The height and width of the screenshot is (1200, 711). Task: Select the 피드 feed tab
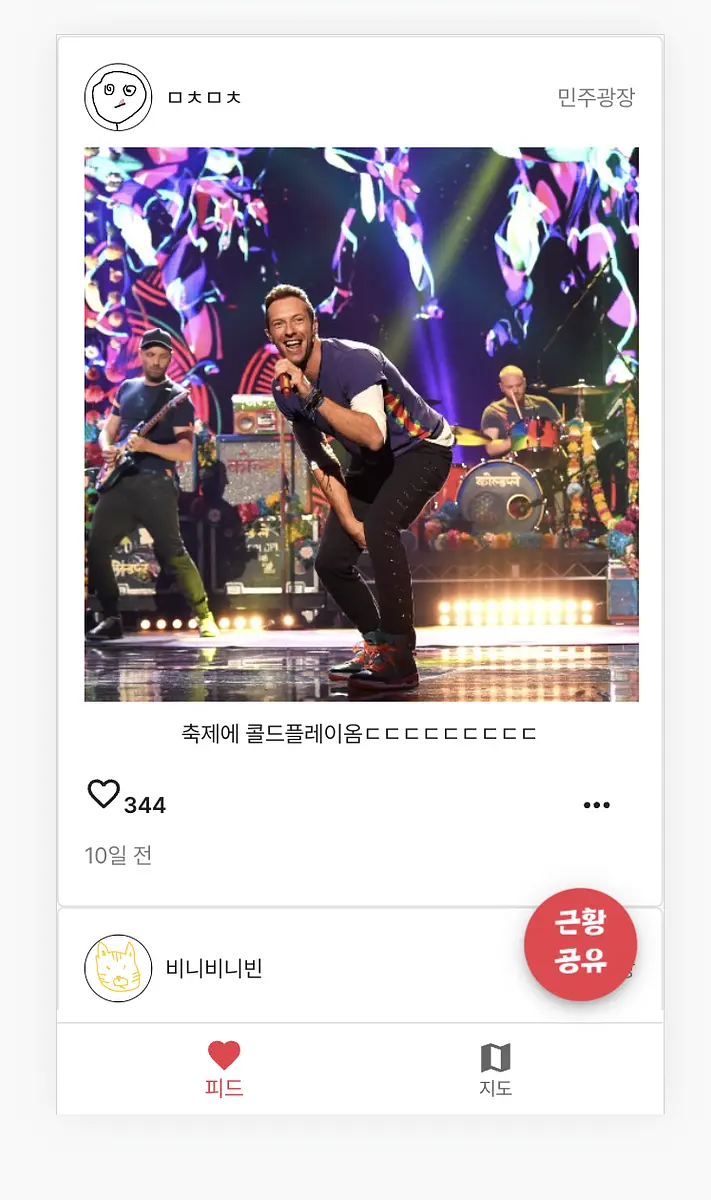tap(224, 1070)
